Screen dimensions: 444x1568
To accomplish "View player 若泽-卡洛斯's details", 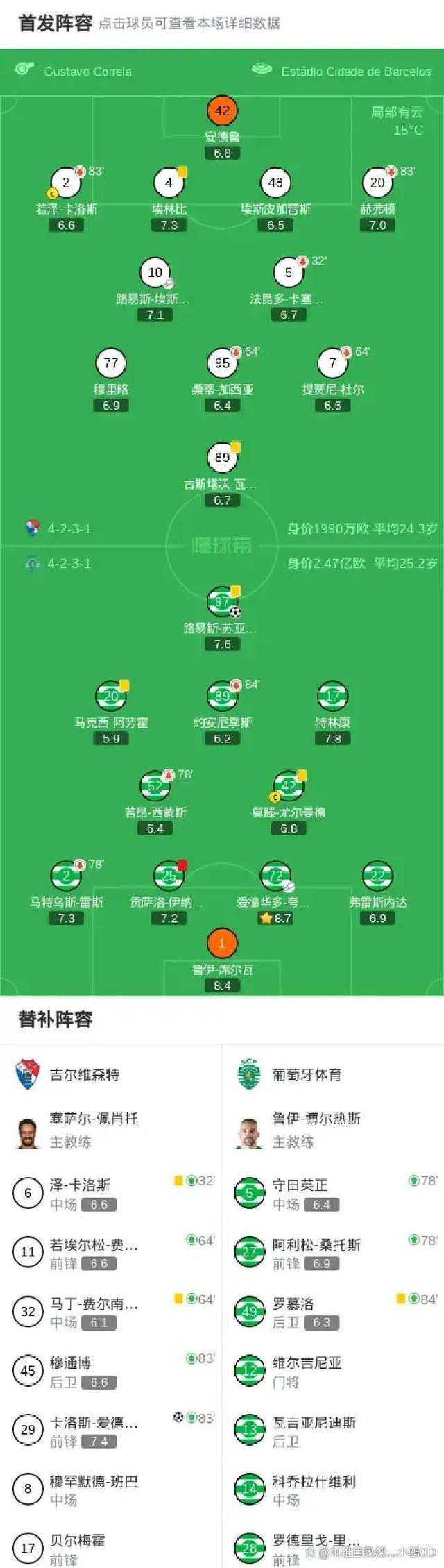I will click(67, 183).
